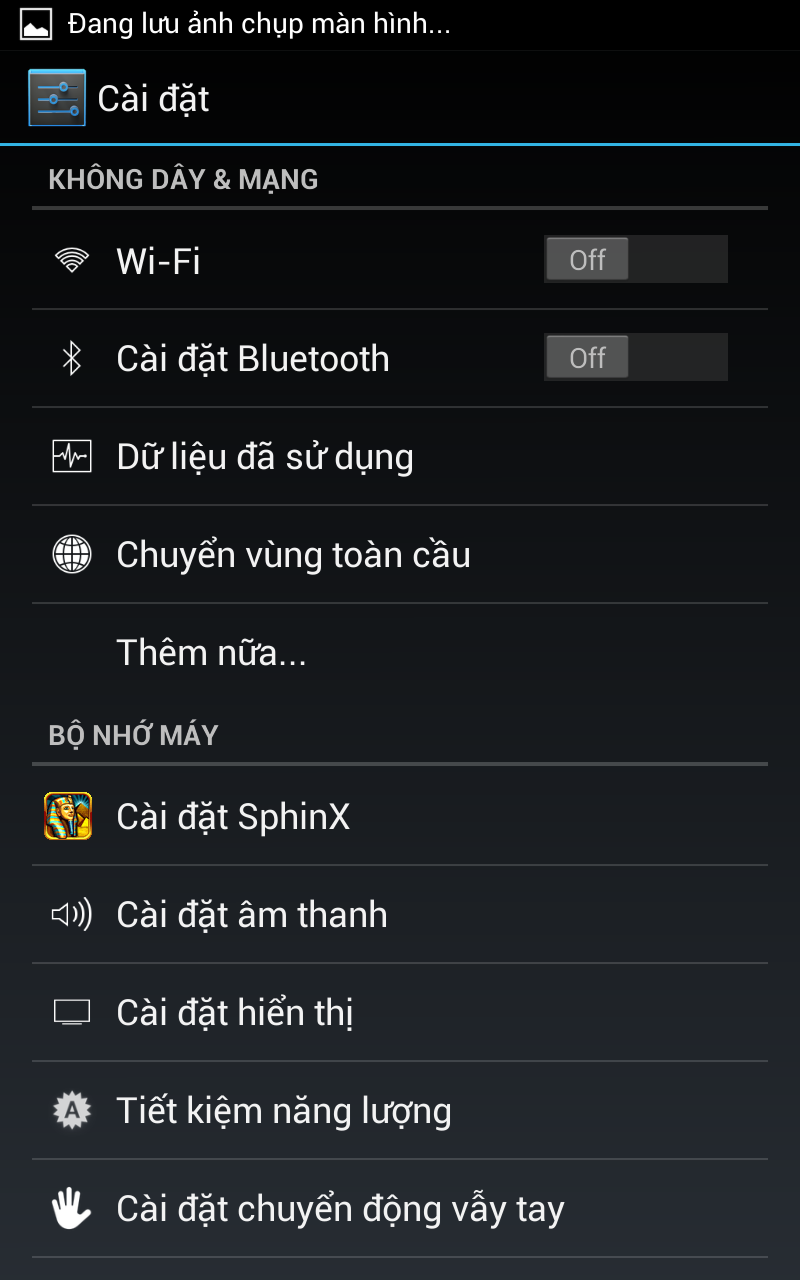Turn on the Wi-Fi switch
Image resolution: width=800 pixels, height=1280 pixels.
(x=635, y=260)
